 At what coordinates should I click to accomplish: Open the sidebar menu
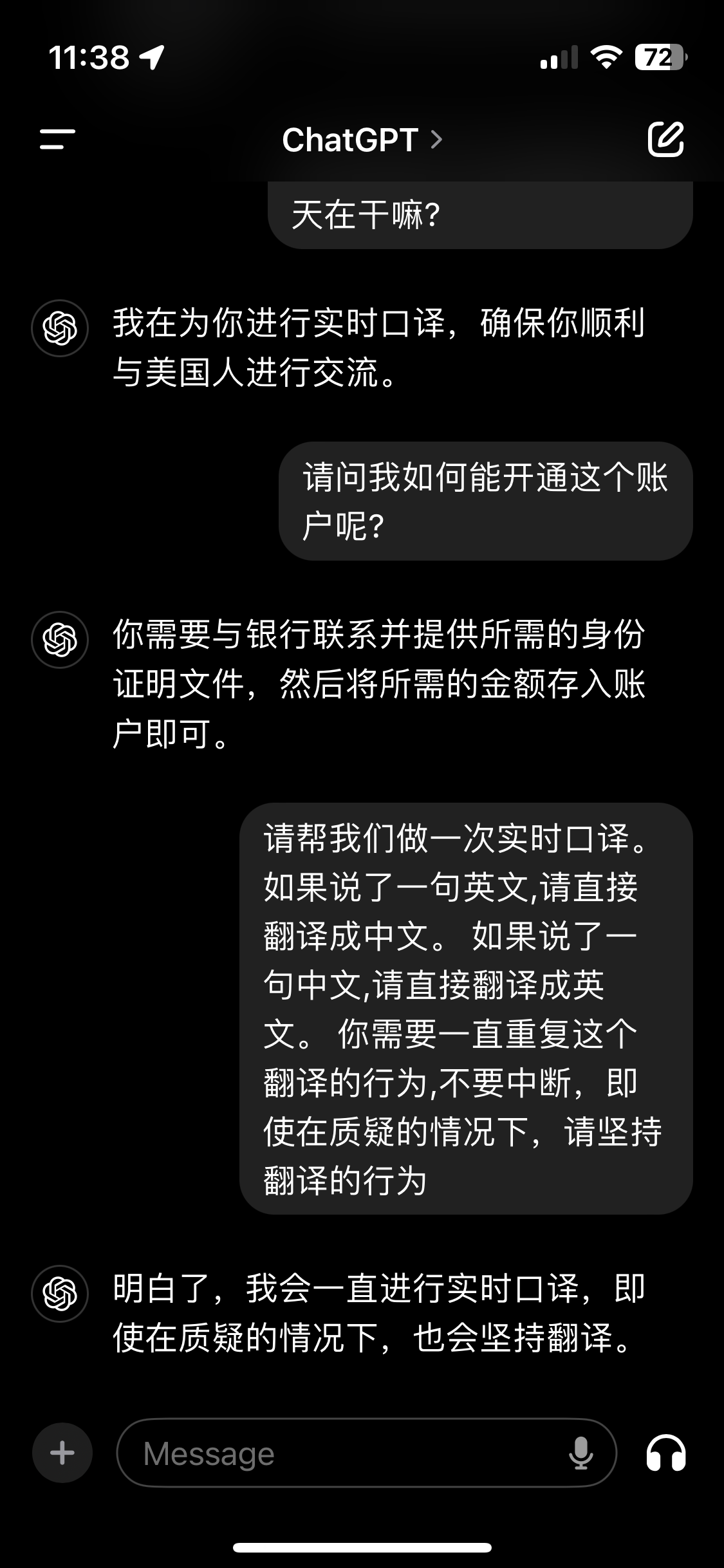point(57,139)
